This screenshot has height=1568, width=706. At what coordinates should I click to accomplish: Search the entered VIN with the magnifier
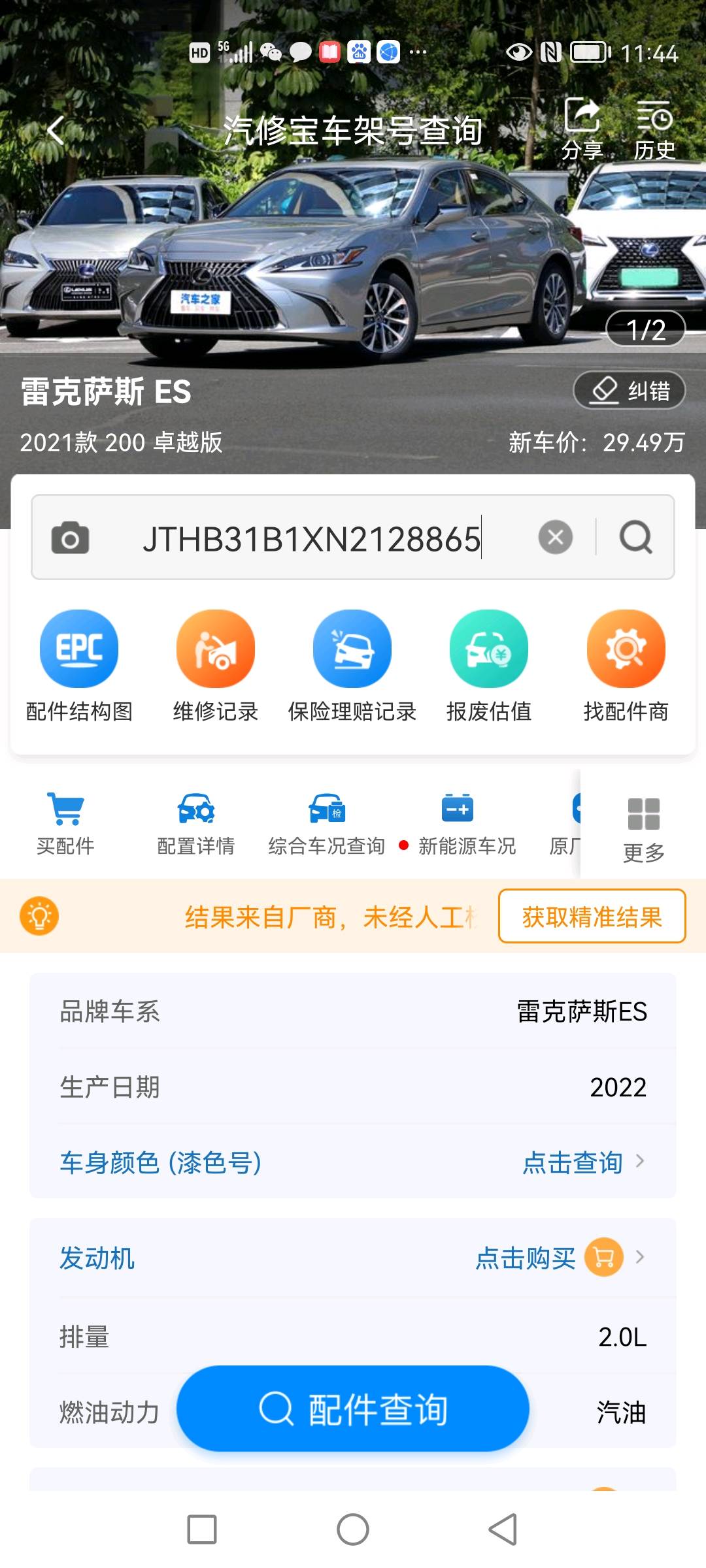click(635, 538)
